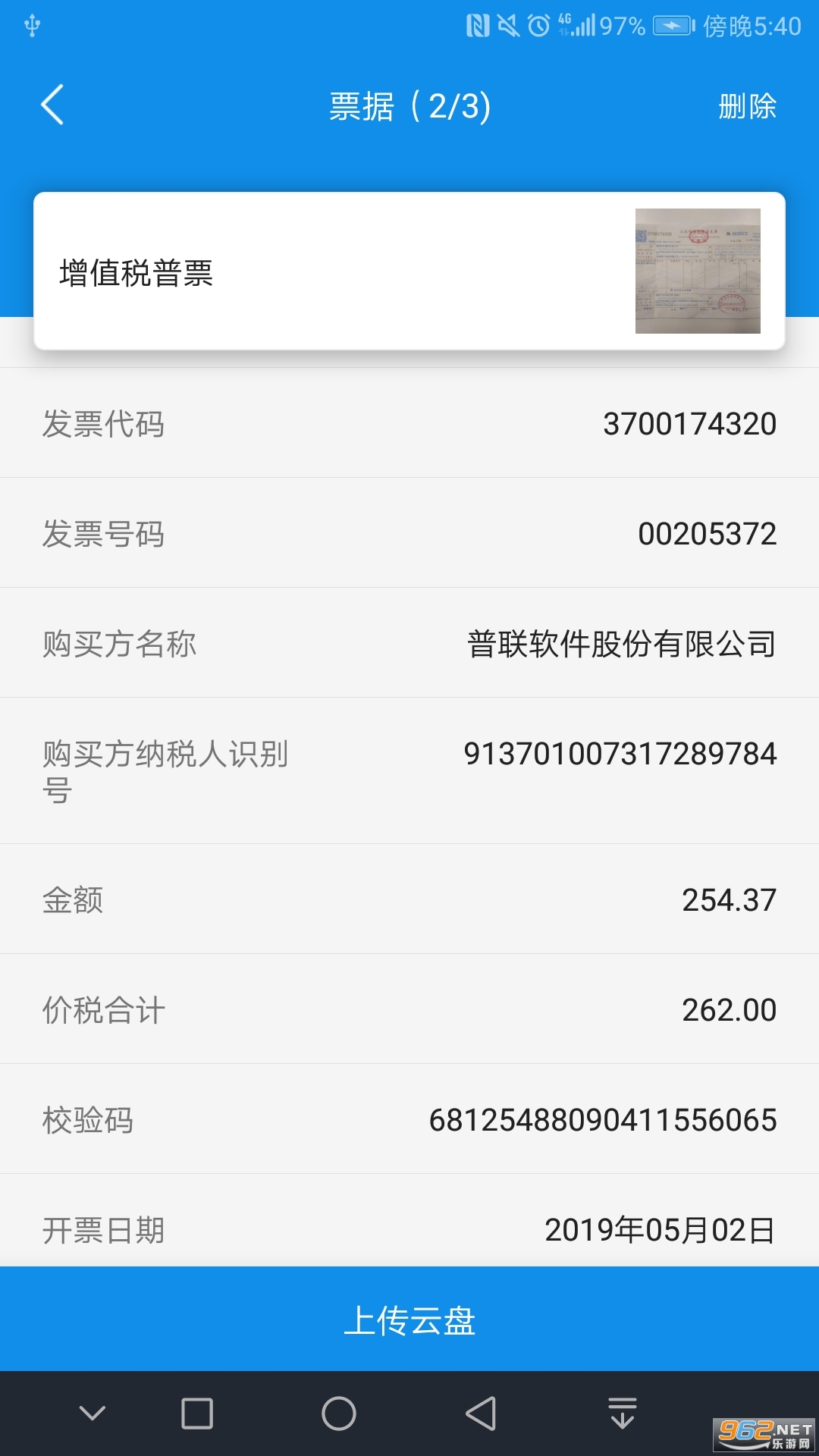
Task: Tap the system home button
Action: pyautogui.click(x=338, y=1414)
